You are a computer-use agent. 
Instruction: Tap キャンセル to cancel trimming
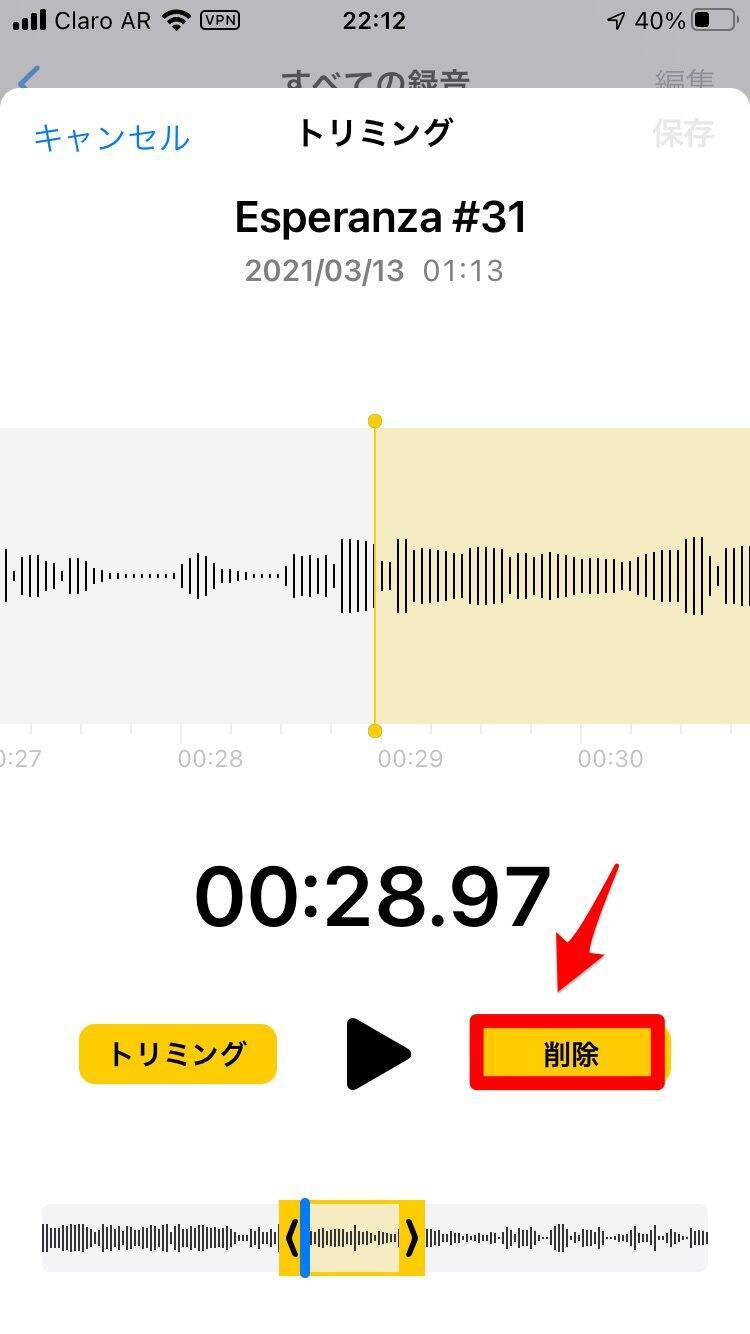tap(111, 137)
